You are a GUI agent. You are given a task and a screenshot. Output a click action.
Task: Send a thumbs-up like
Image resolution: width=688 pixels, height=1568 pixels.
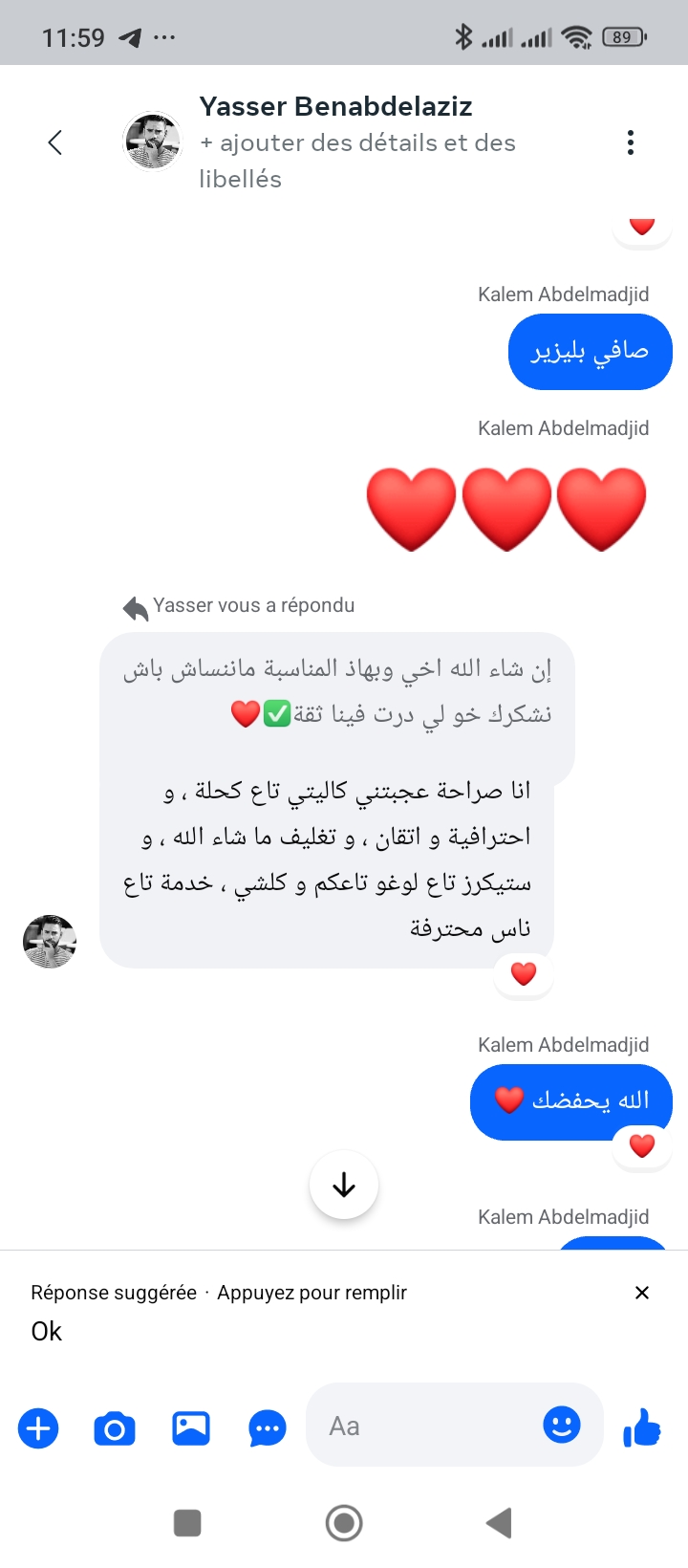coord(642,1428)
